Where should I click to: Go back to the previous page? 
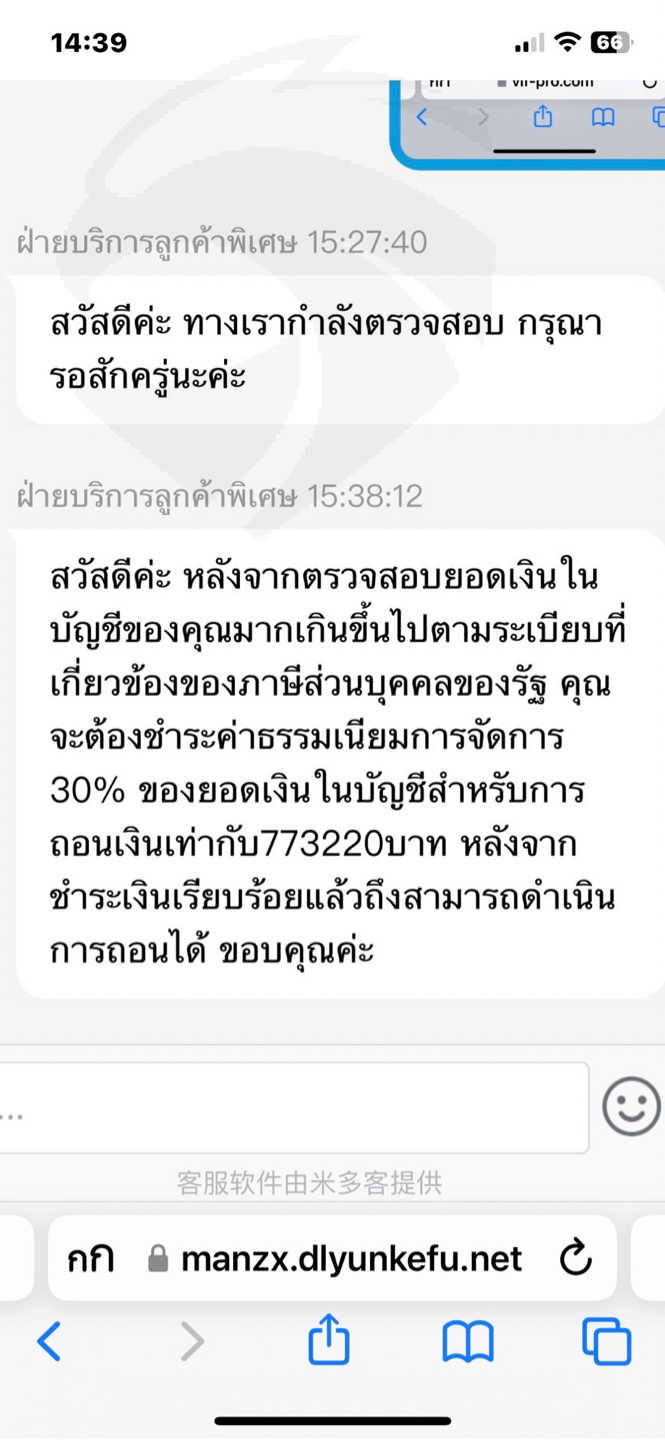coord(48,1341)
